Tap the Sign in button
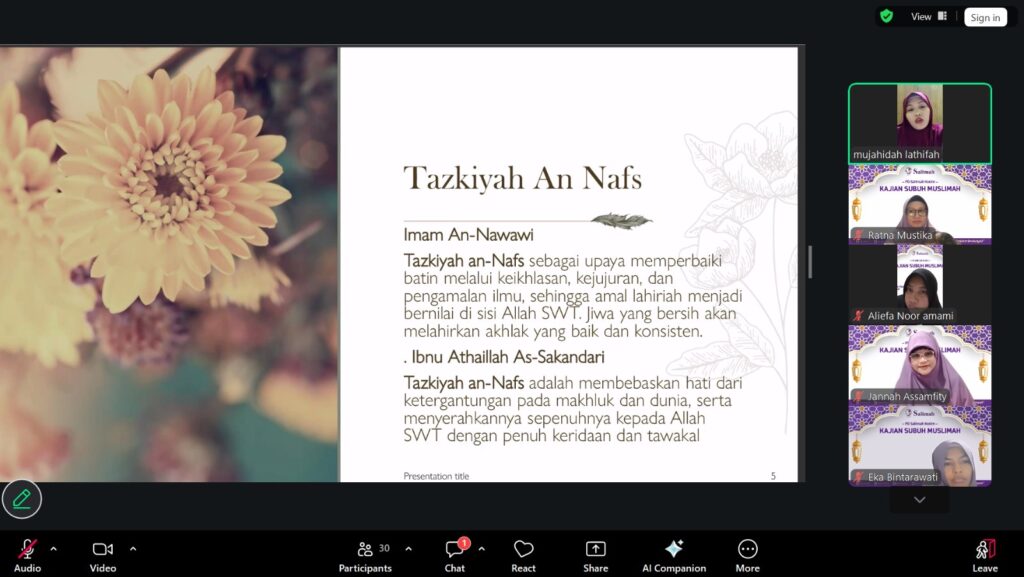Viewport: 1024px width, 577px height. pyautogui.click(x=985, y=17)
